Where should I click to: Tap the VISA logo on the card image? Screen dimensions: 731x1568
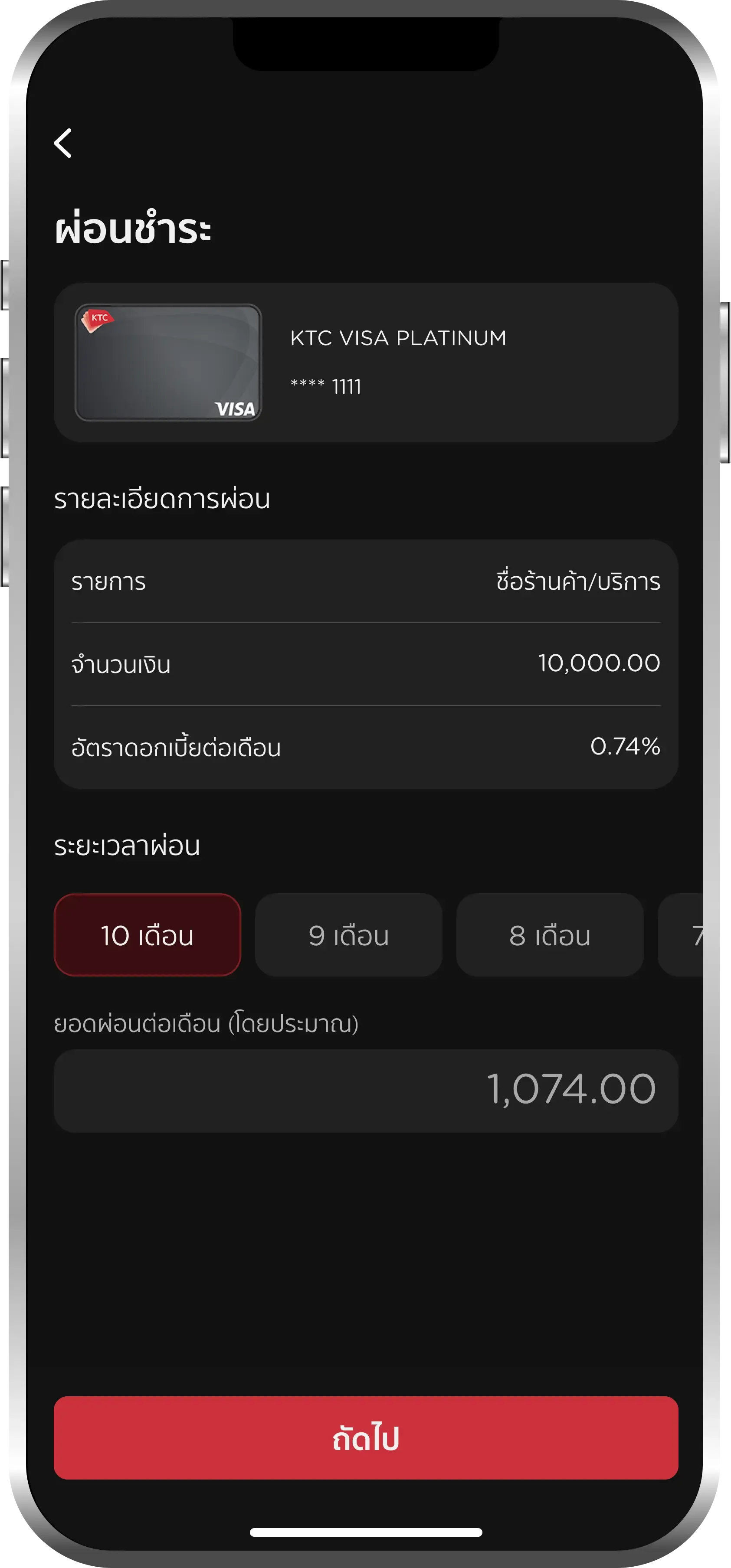(235, 408)
